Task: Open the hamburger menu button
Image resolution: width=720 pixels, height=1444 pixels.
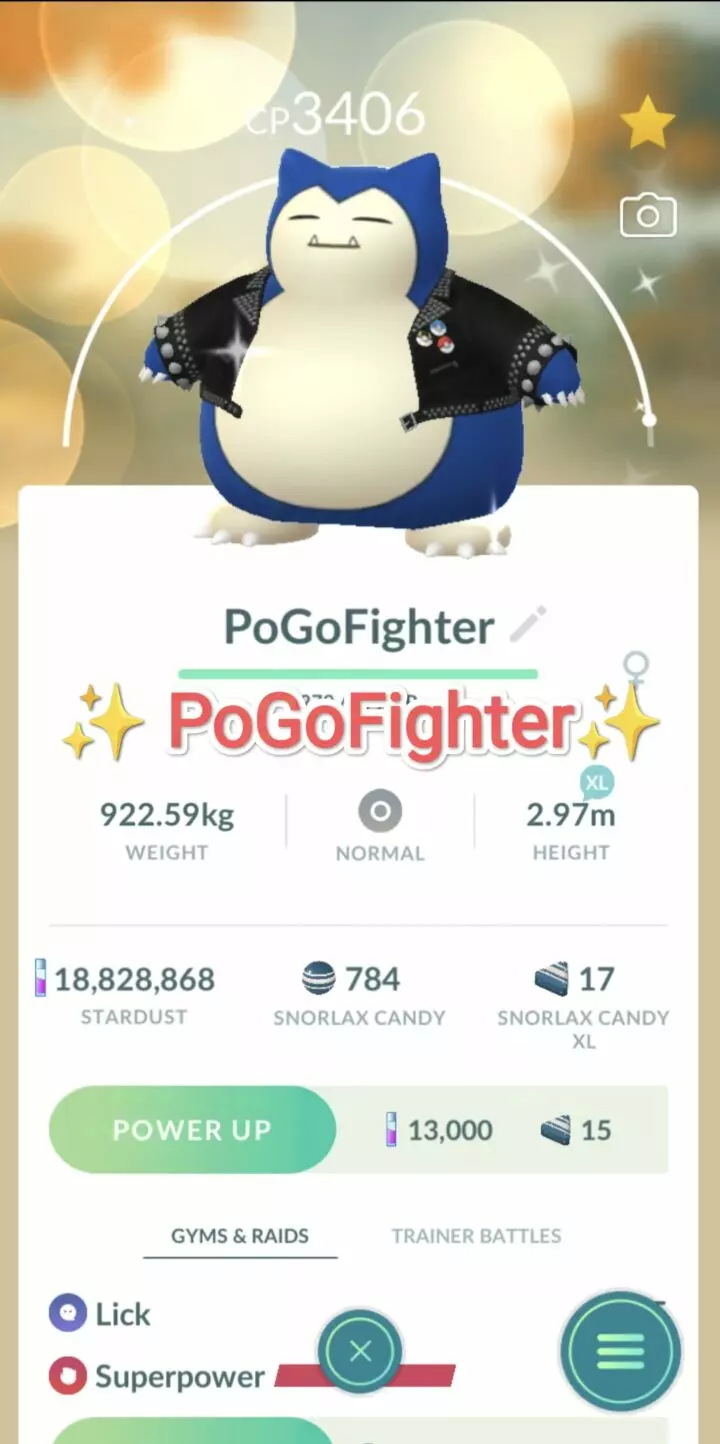Action: click(x=620, y=1351)
